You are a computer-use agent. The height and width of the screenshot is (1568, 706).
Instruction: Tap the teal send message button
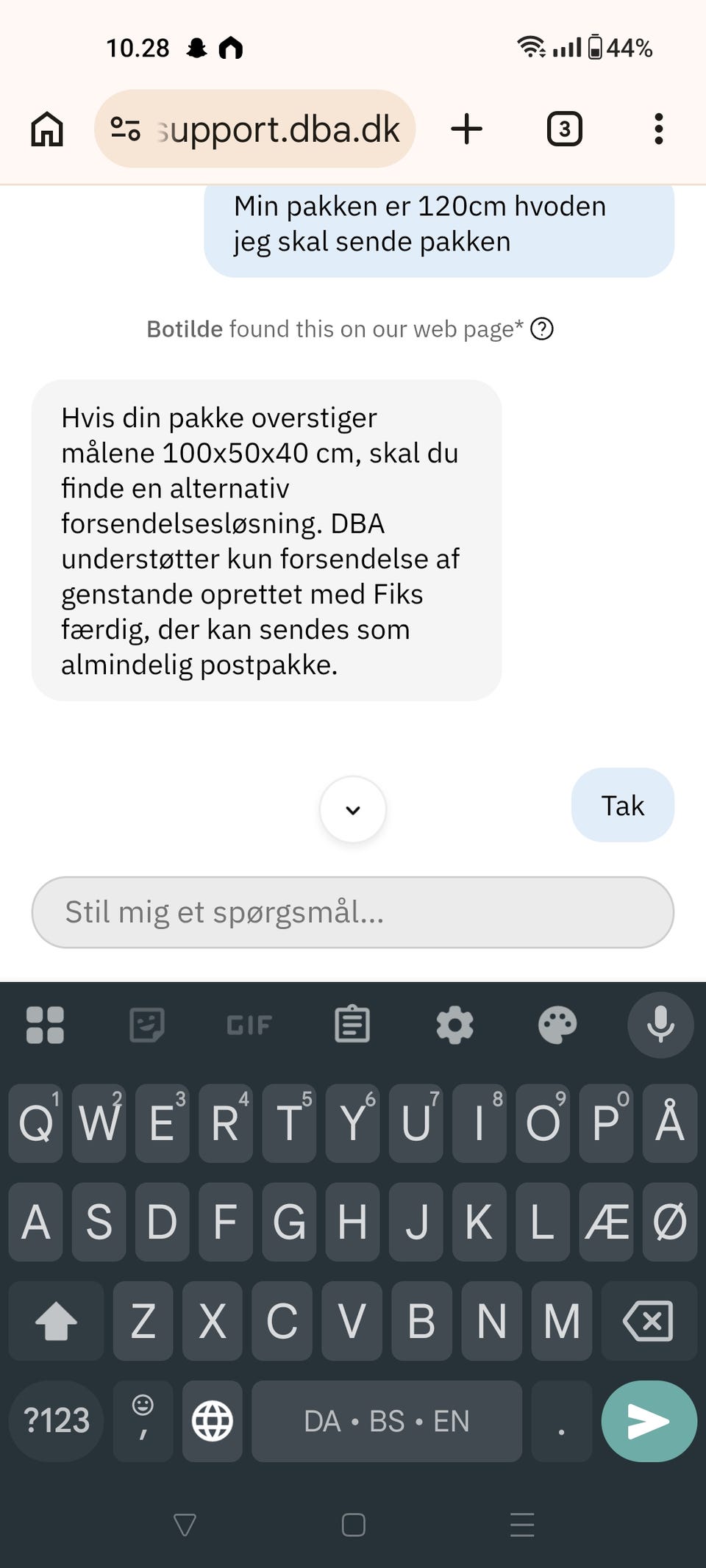point(649,1421)
